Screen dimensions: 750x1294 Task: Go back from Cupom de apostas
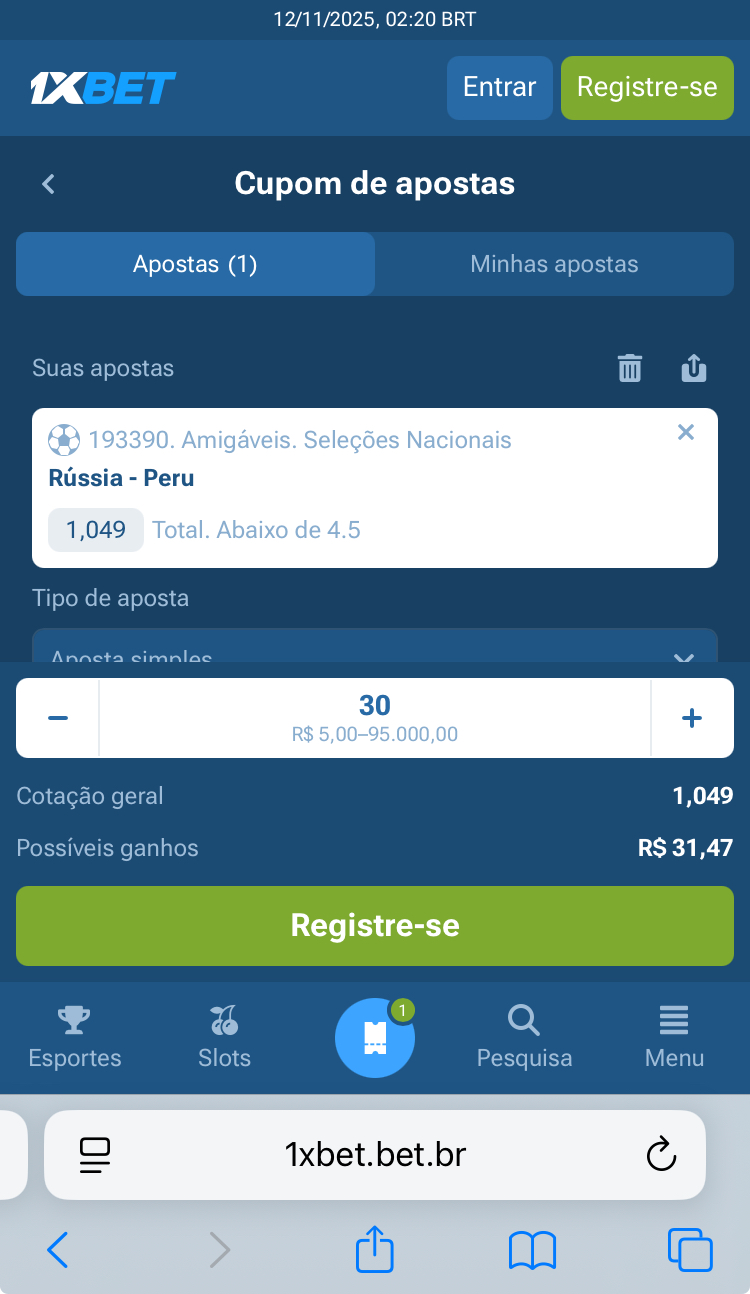click(48, 184)
